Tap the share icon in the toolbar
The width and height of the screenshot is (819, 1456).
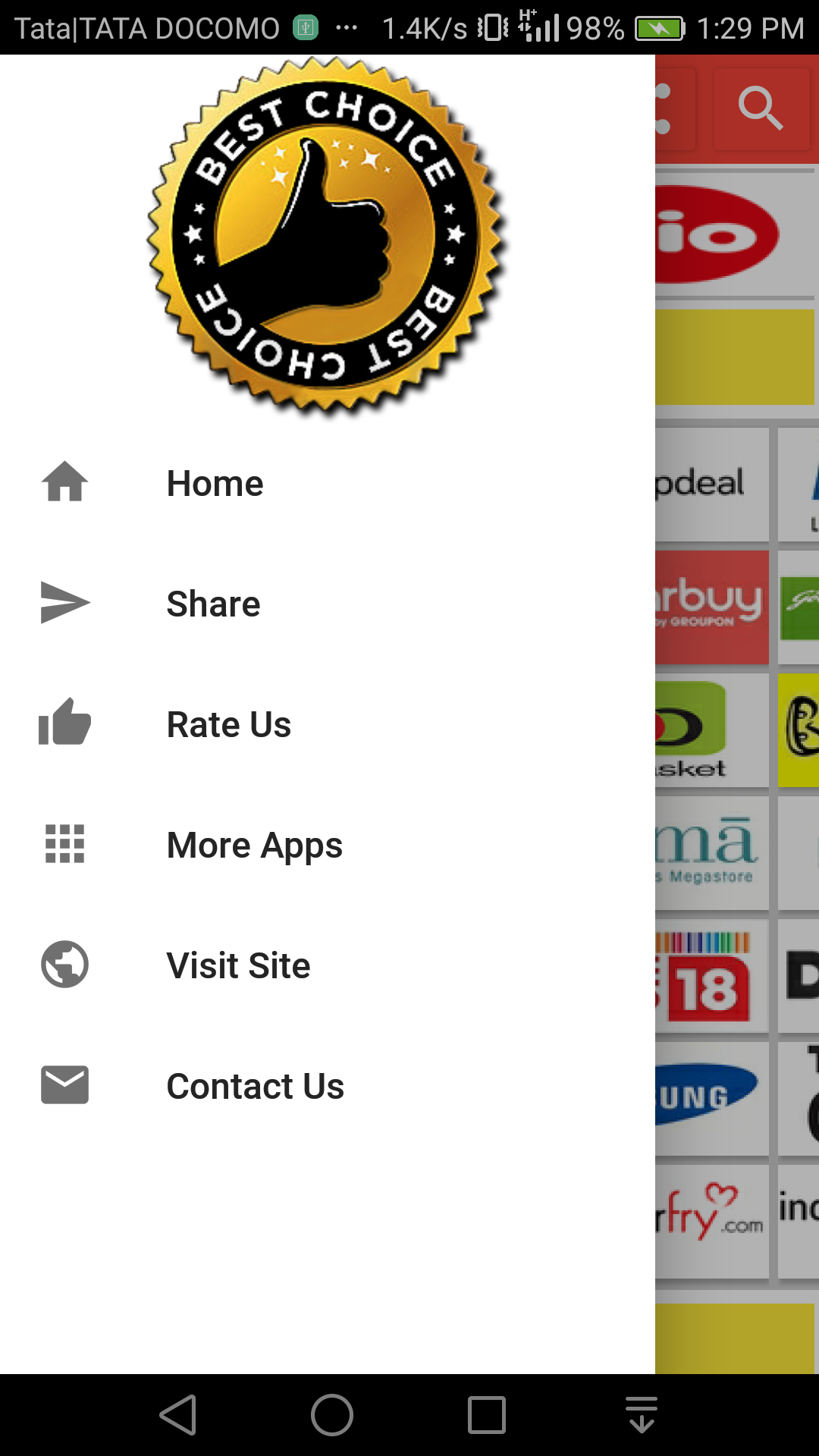point(664,108)
